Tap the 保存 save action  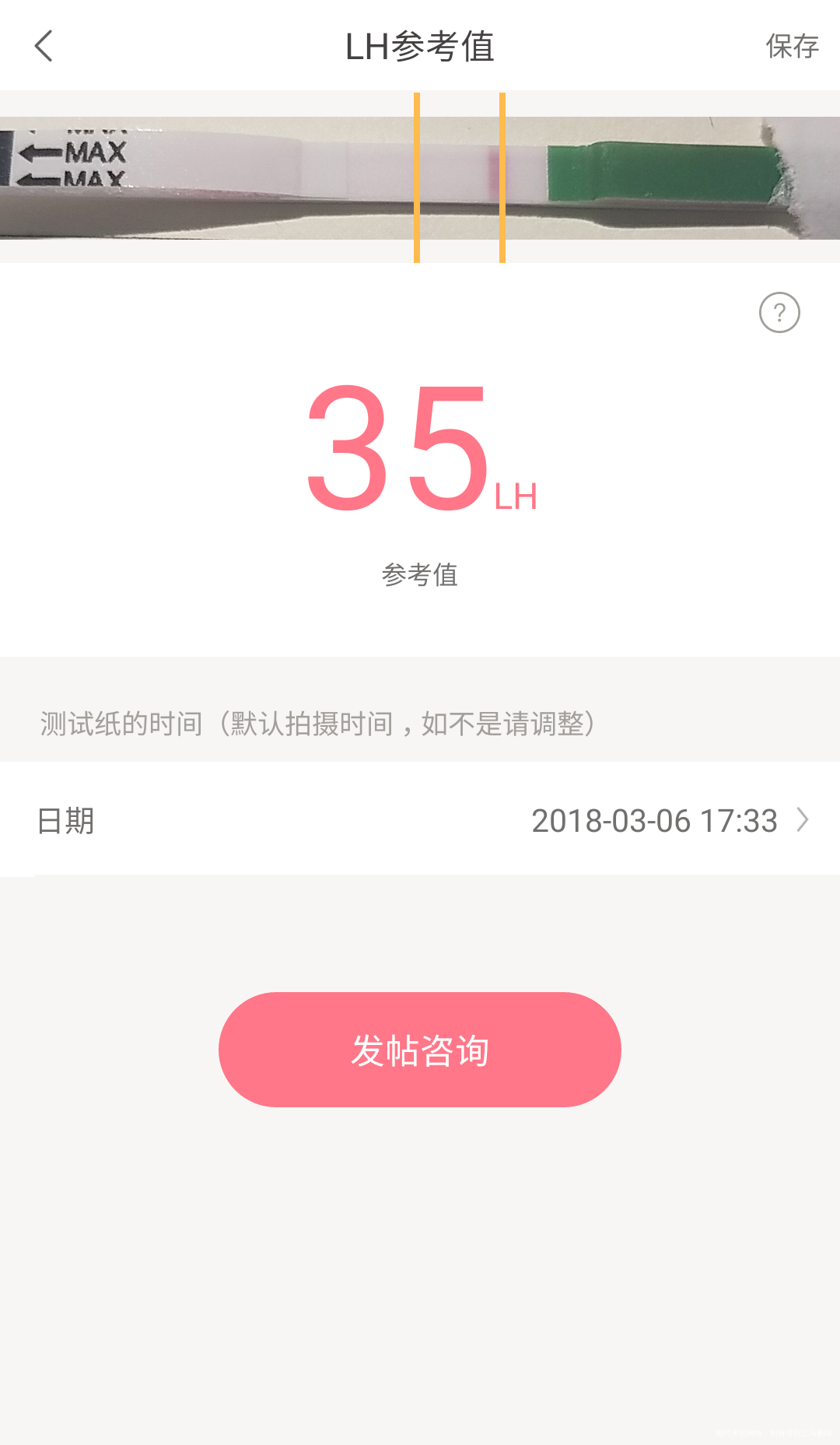click(x=792, y=47)
